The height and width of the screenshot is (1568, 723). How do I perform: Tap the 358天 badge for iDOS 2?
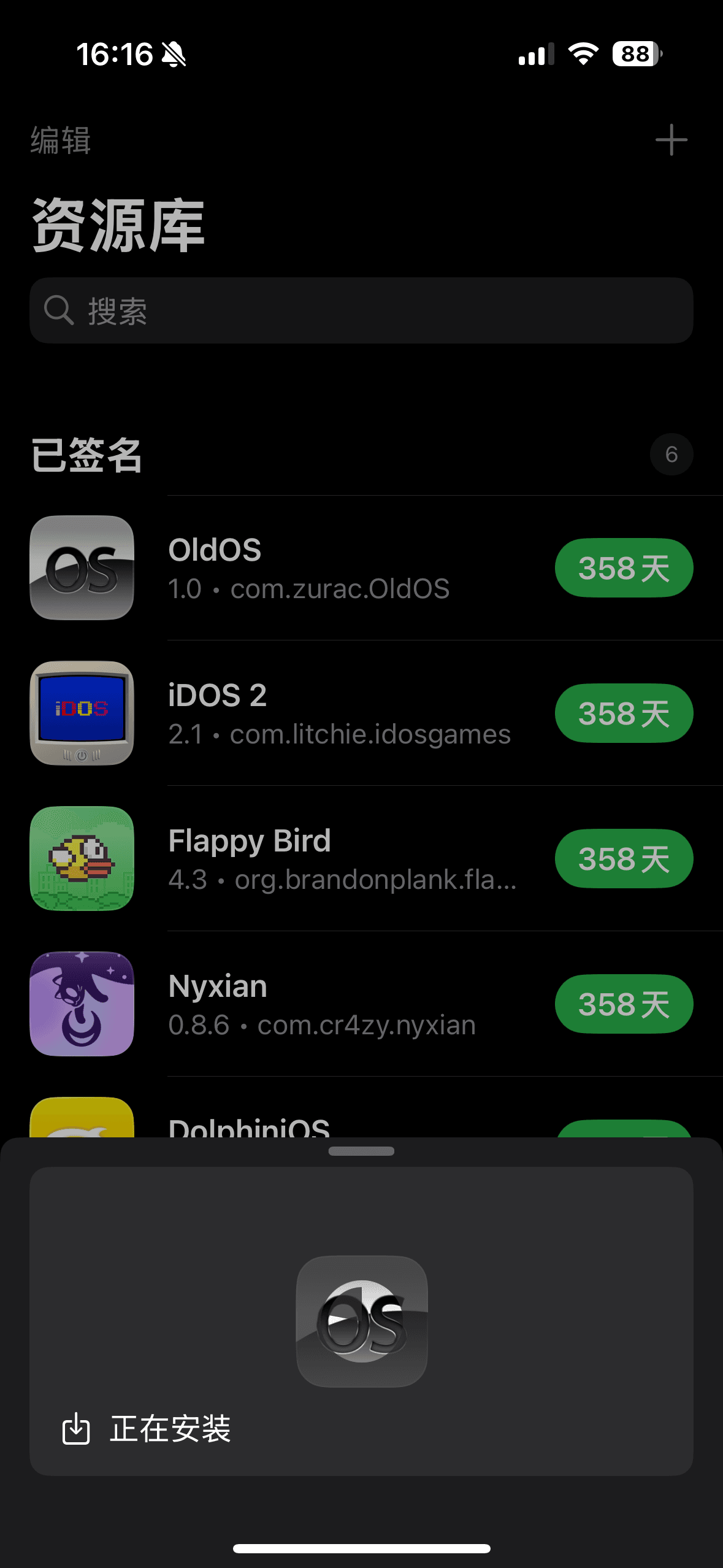(x=624, y=713)
